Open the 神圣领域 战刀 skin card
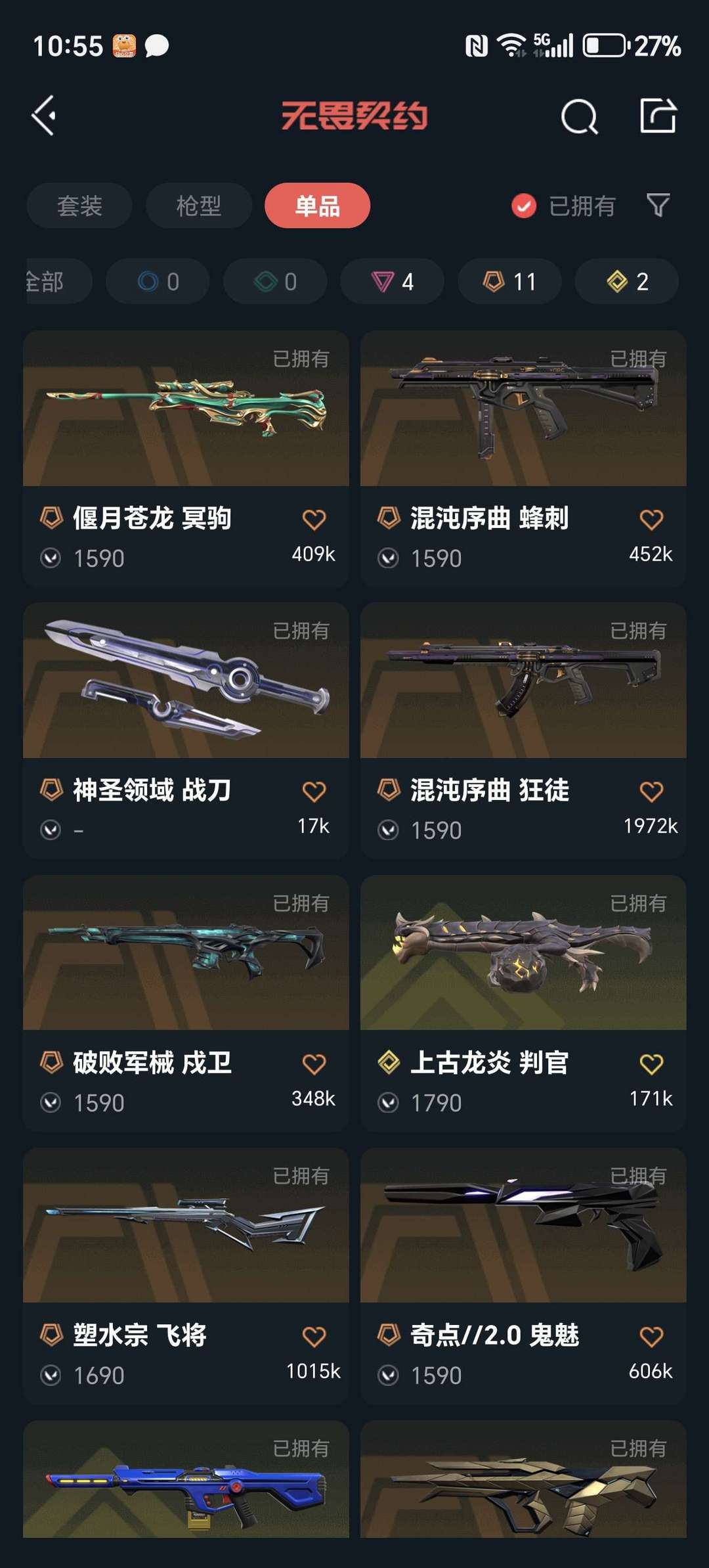 186,681
